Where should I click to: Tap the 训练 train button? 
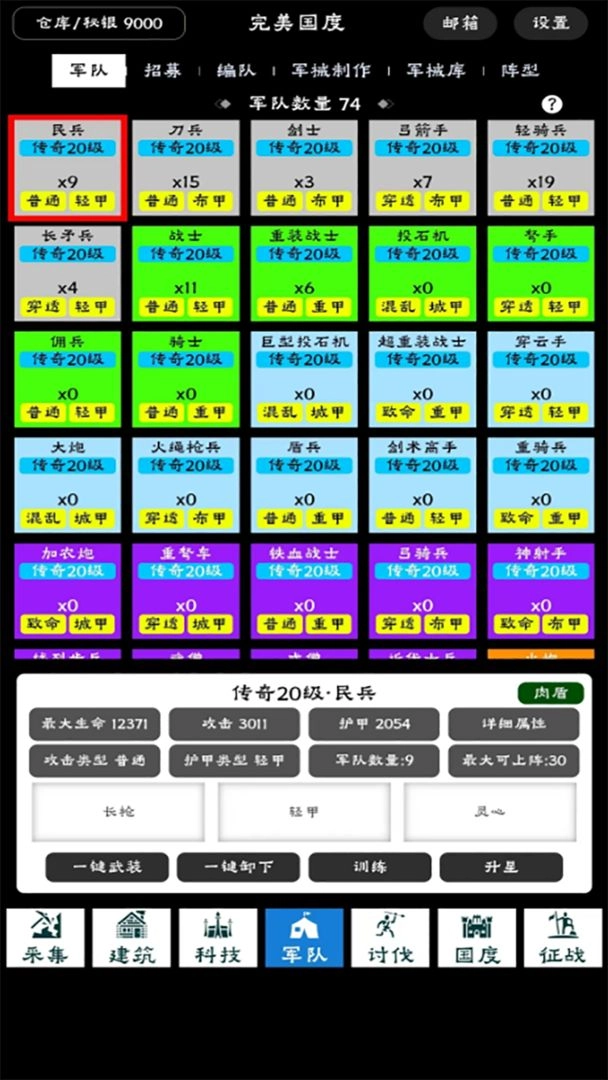pyautogui.click(x=369, y=867)
